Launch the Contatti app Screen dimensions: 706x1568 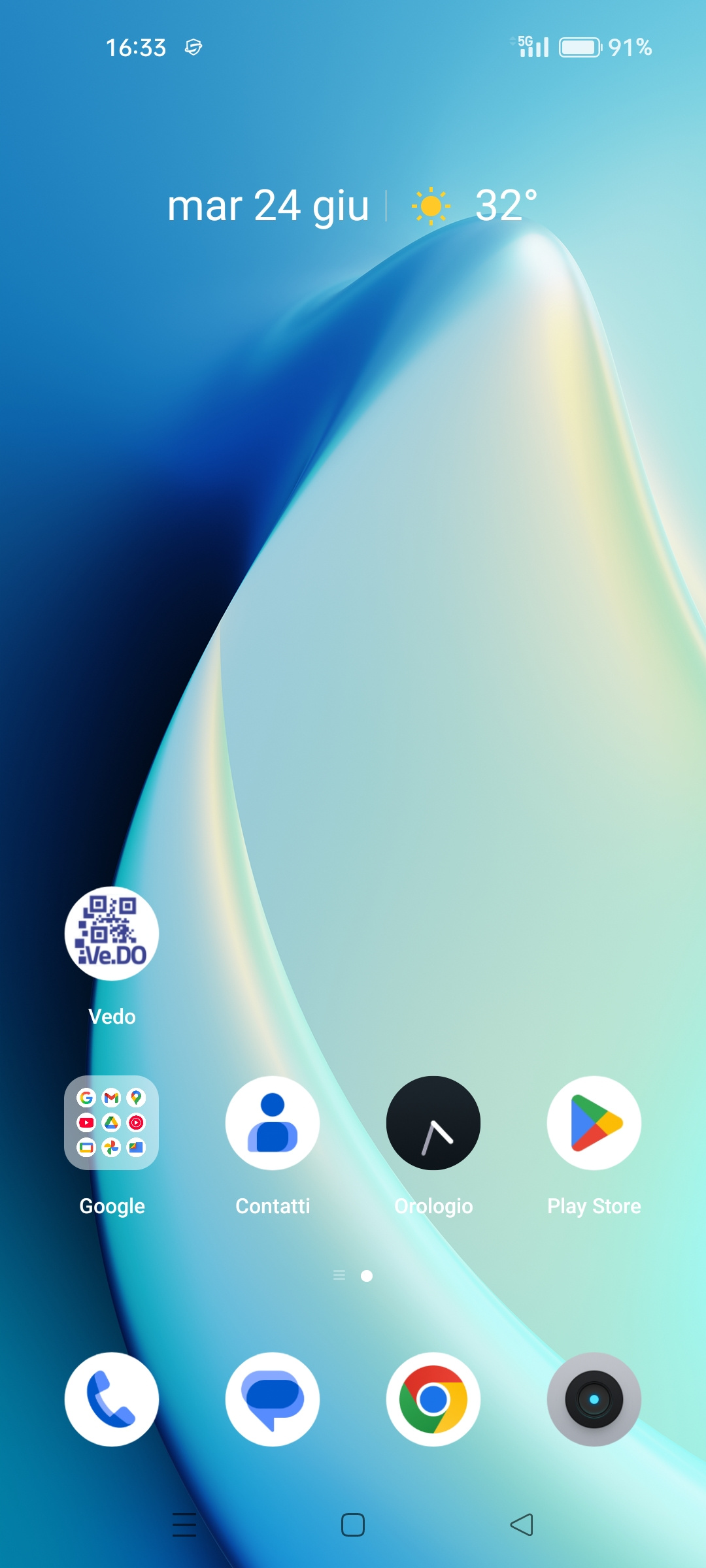[x=273, y=1122]
